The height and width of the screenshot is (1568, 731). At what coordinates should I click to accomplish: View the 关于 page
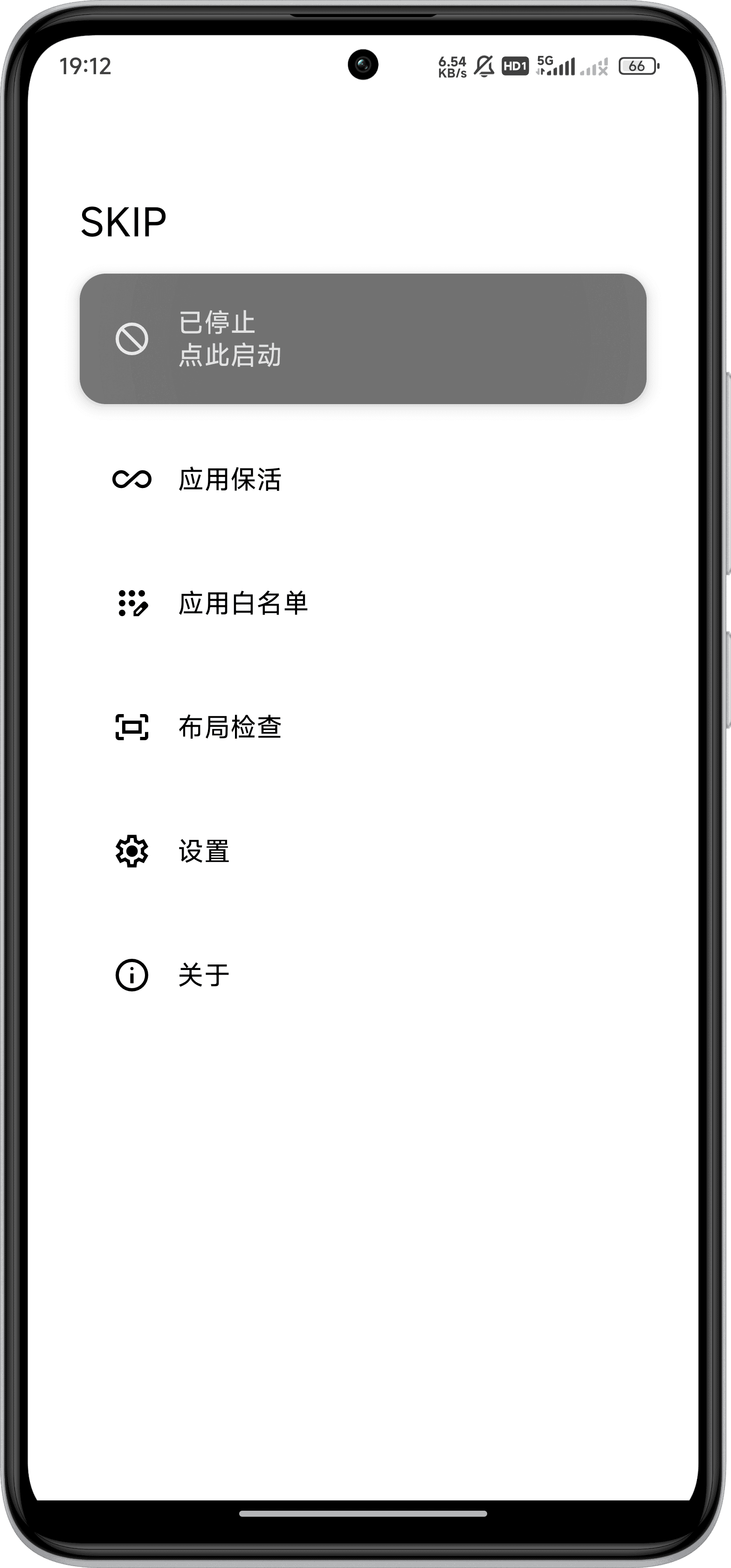tap(203, 975)
